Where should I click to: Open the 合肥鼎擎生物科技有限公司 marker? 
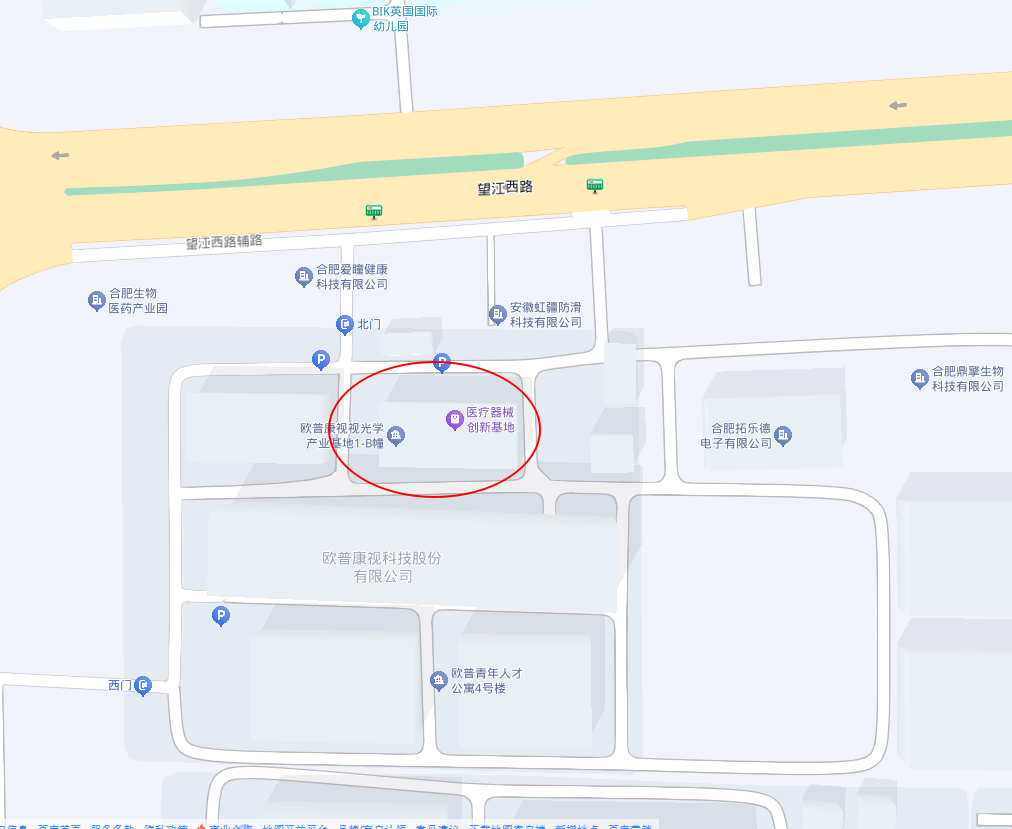coord(920,378)
